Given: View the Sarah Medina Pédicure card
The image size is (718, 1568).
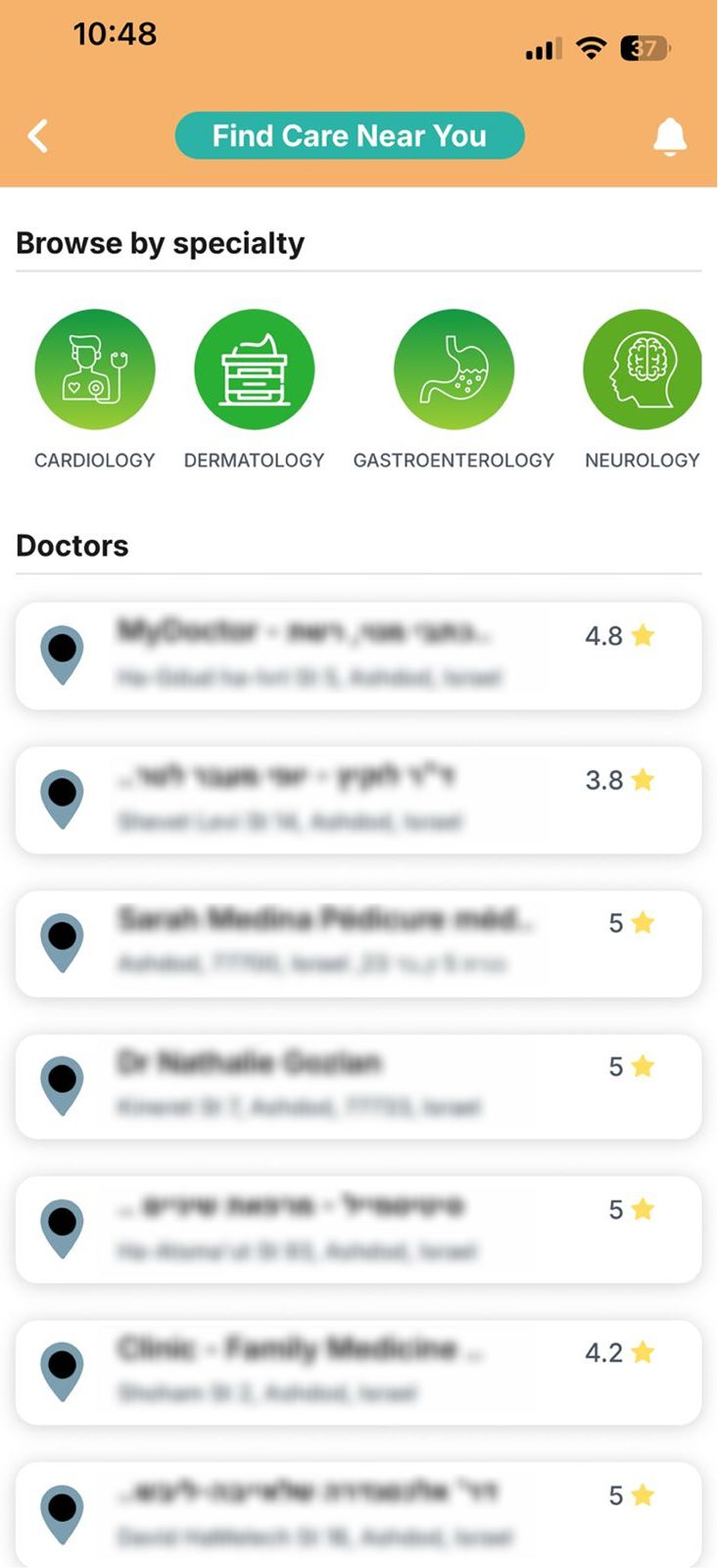Looking at the screenshot, I should [x=359, y=943].
